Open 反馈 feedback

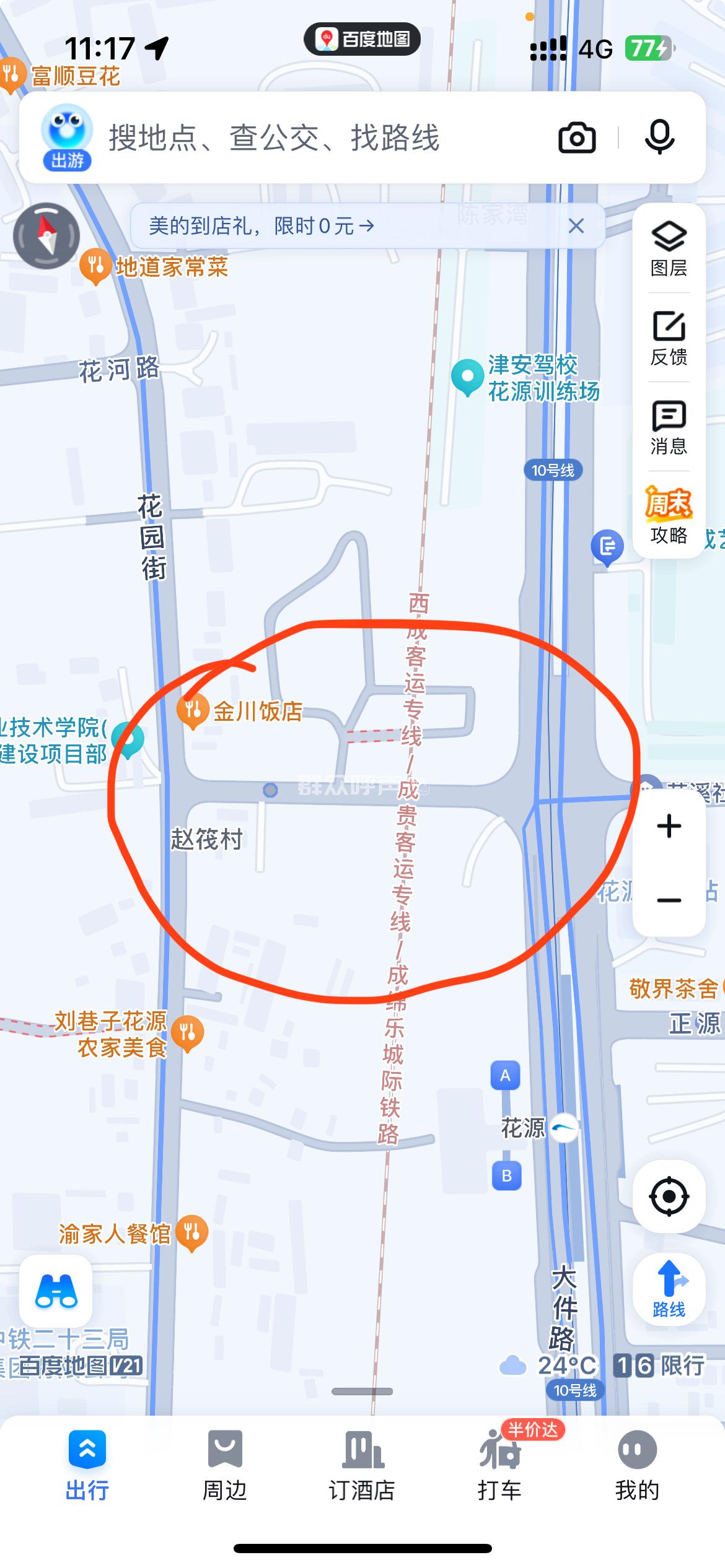[x=669, y=338]
